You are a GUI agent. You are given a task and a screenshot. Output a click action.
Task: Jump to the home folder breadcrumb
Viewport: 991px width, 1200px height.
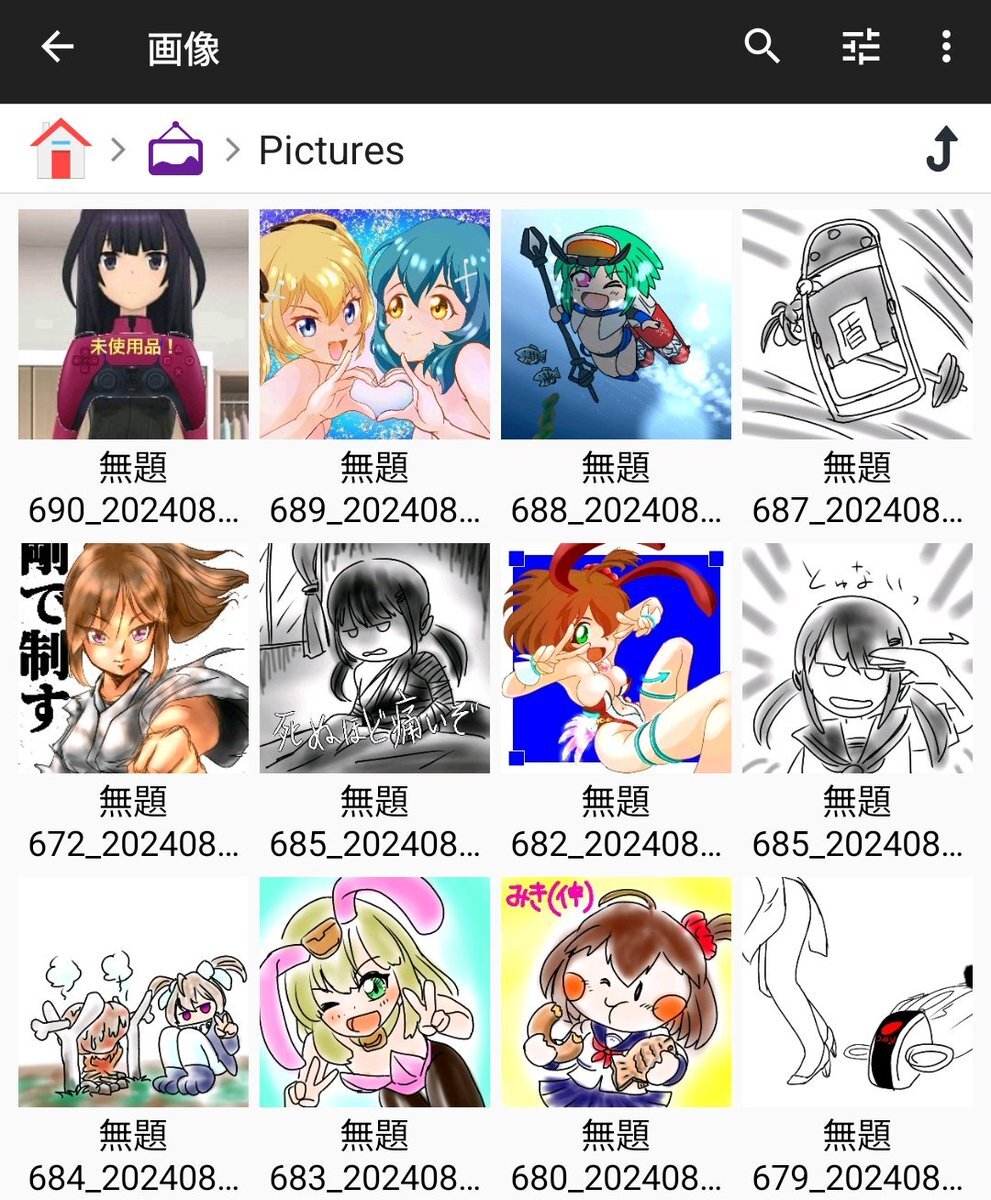(x=61, y=149)
